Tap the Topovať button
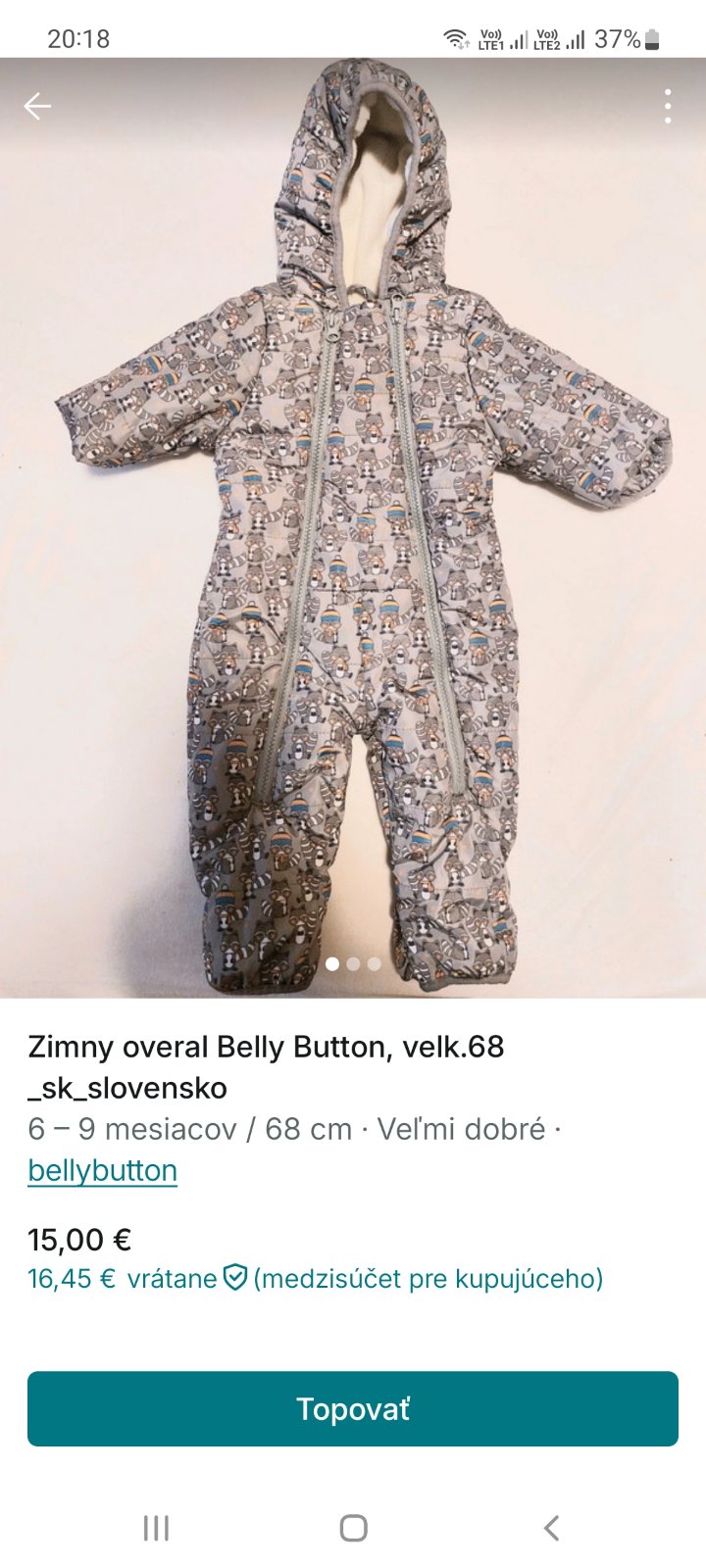The image size is (706, 1568). click(353, 1409)
